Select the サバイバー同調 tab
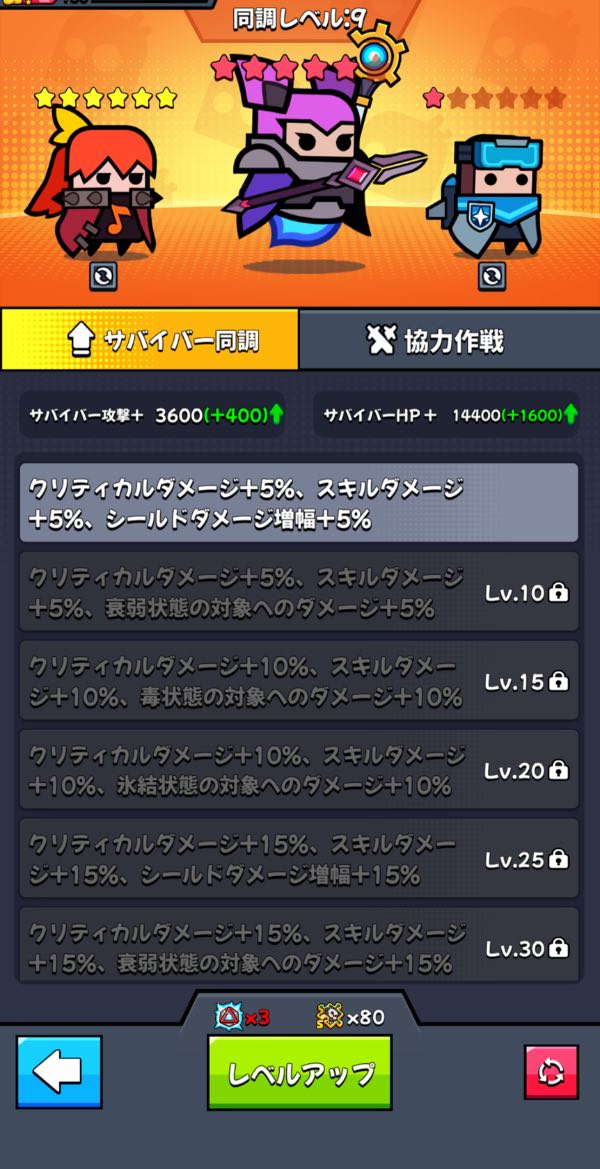The width and height of the screenshot is (600, 1169). pos(150,341)
